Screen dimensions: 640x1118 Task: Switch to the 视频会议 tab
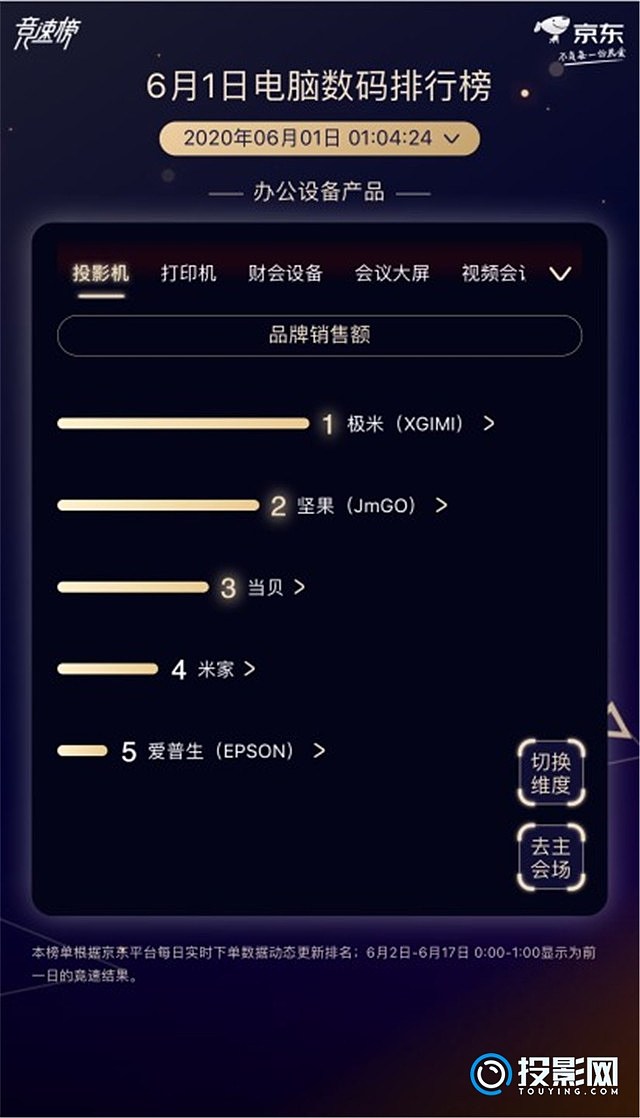click(493, 273)
